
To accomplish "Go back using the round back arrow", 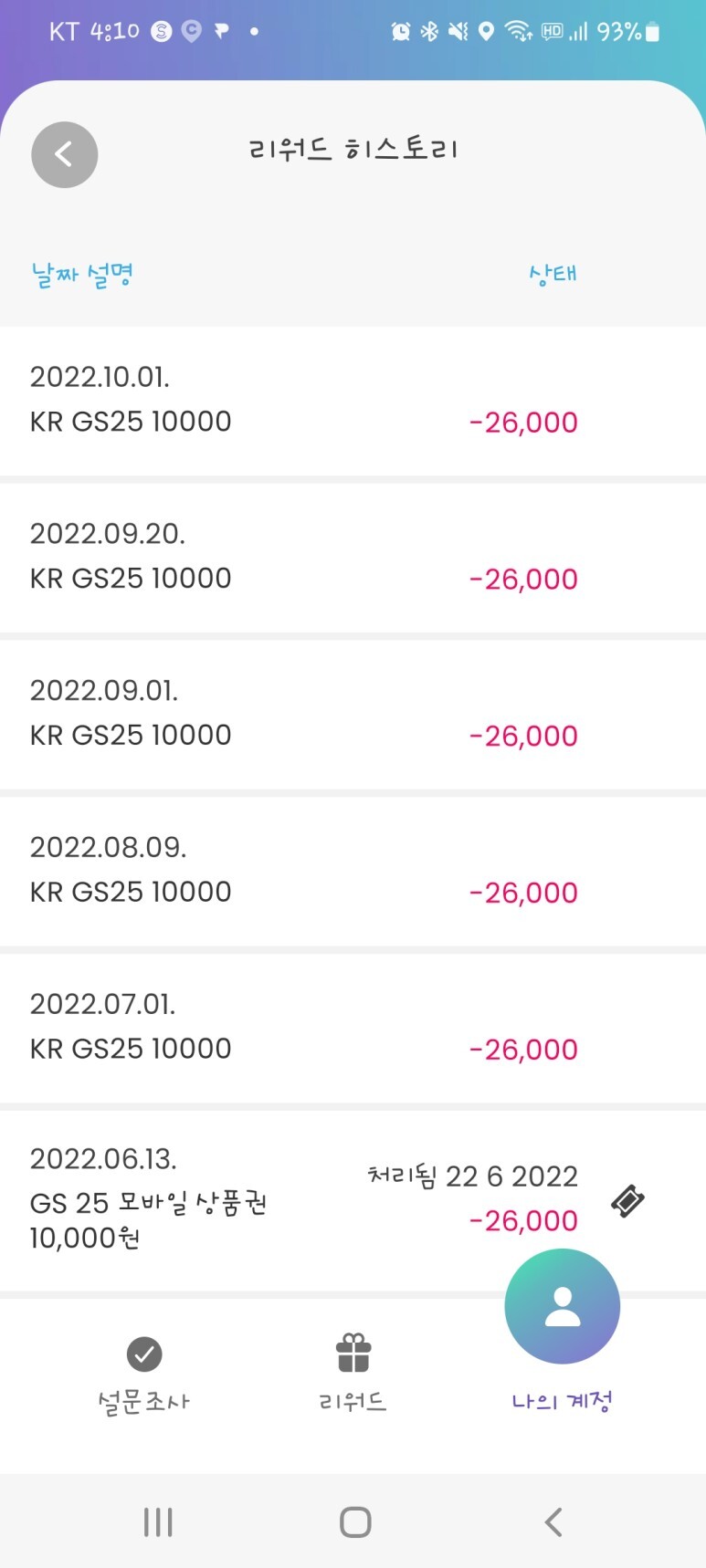I will (x=64, y=154).
